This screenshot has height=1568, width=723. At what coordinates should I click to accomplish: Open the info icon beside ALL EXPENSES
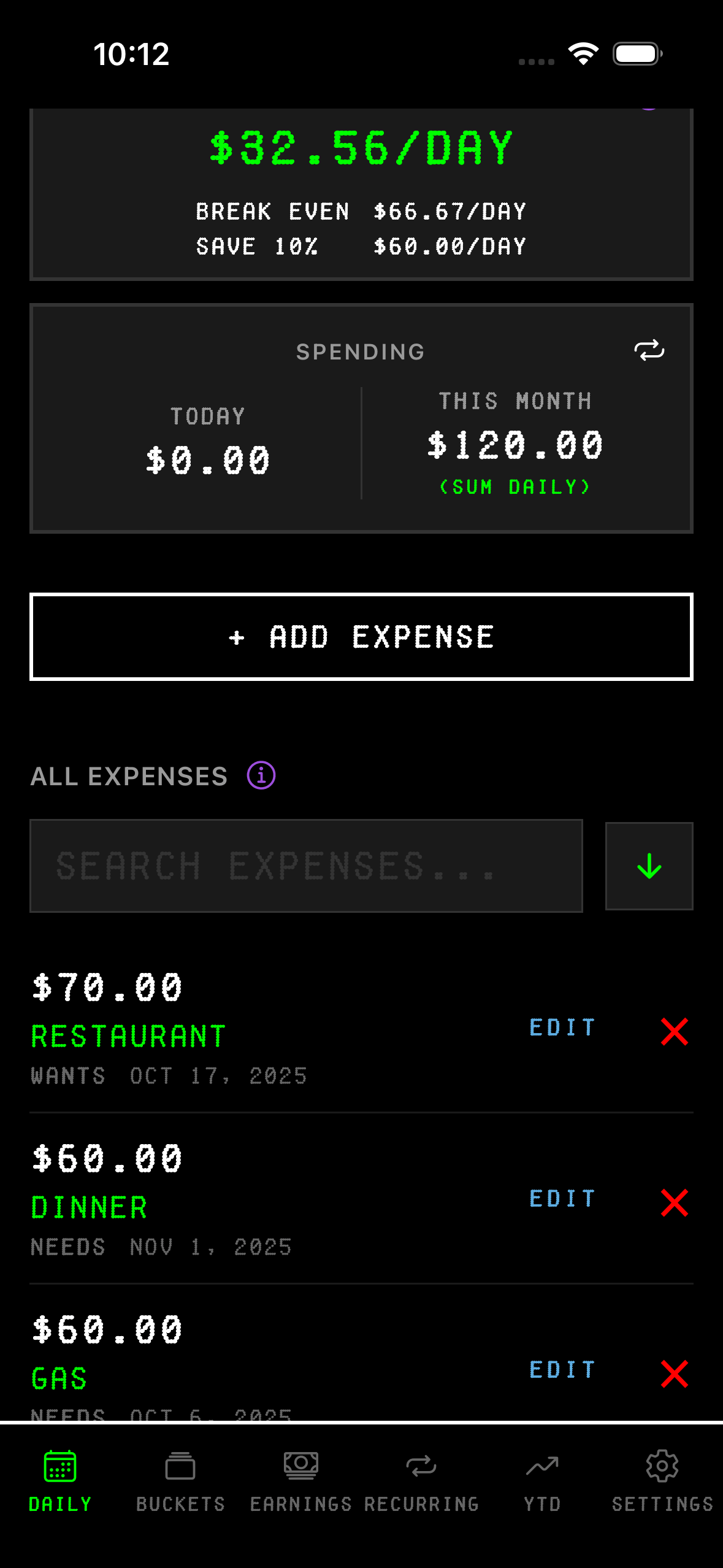259,775
